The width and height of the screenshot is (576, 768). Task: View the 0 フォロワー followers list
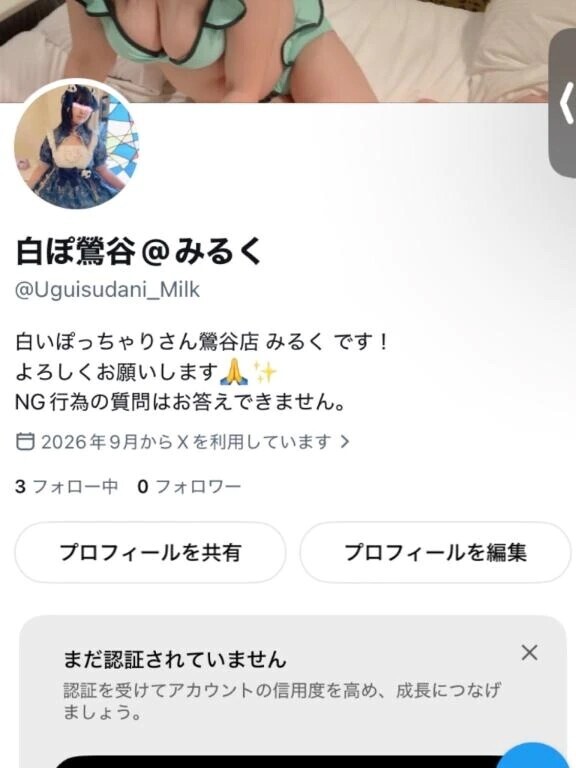[x=189, y=486]
